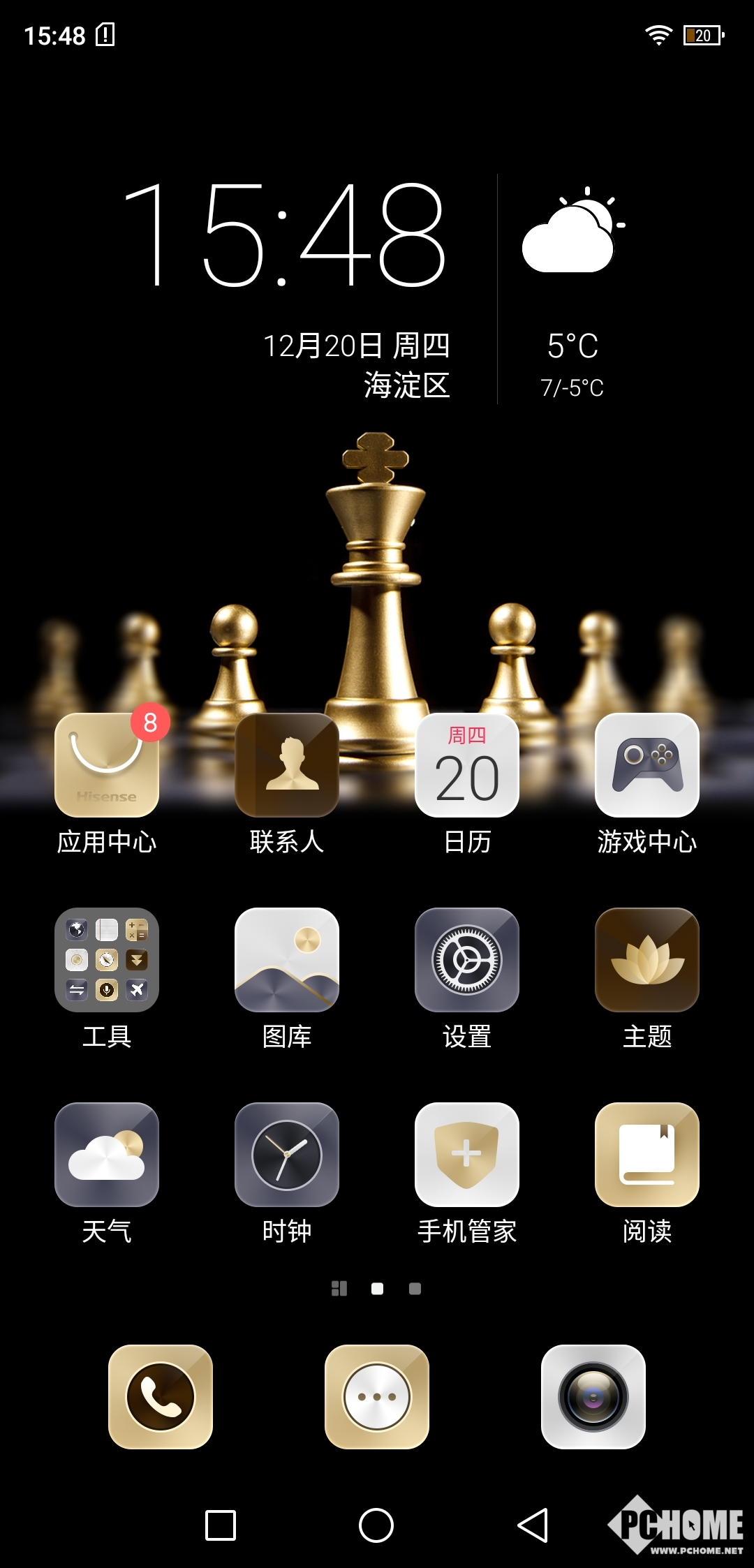Launch the camera from the dock

click(x=593, y=1397)
